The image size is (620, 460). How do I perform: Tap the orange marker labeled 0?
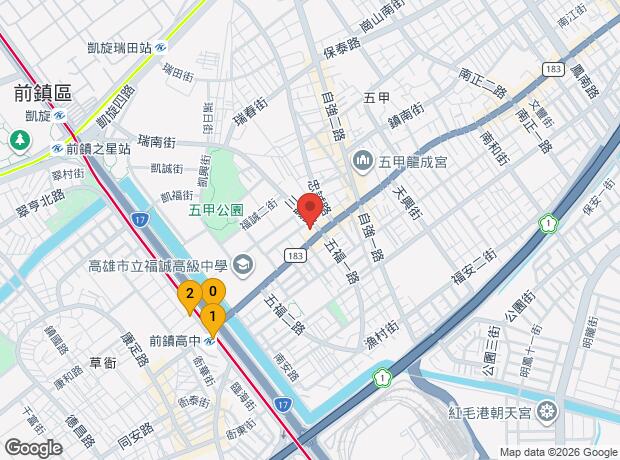pyautogui.click(x=212, y=292)
